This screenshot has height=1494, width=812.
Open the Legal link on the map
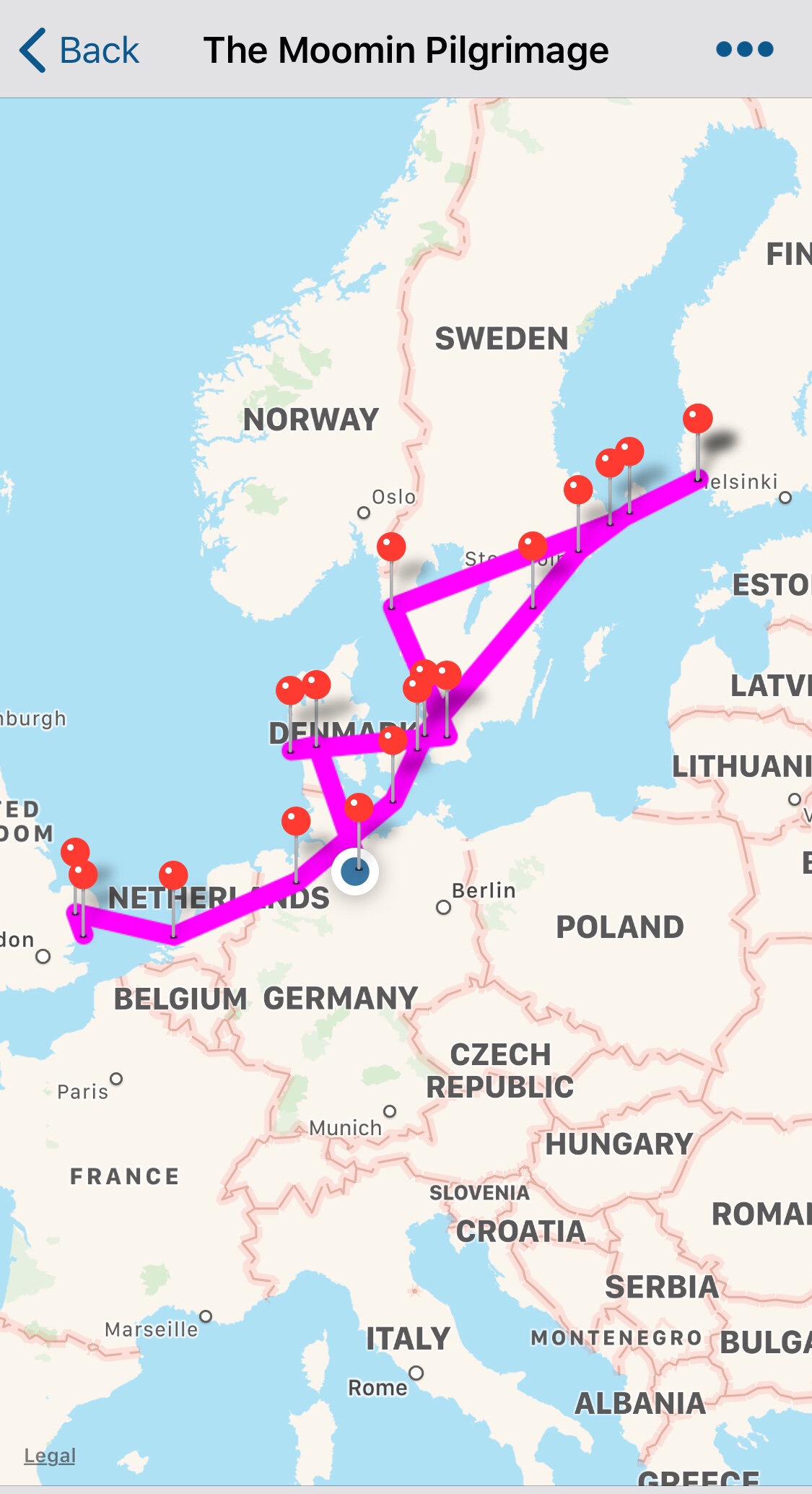point(50,1455)
